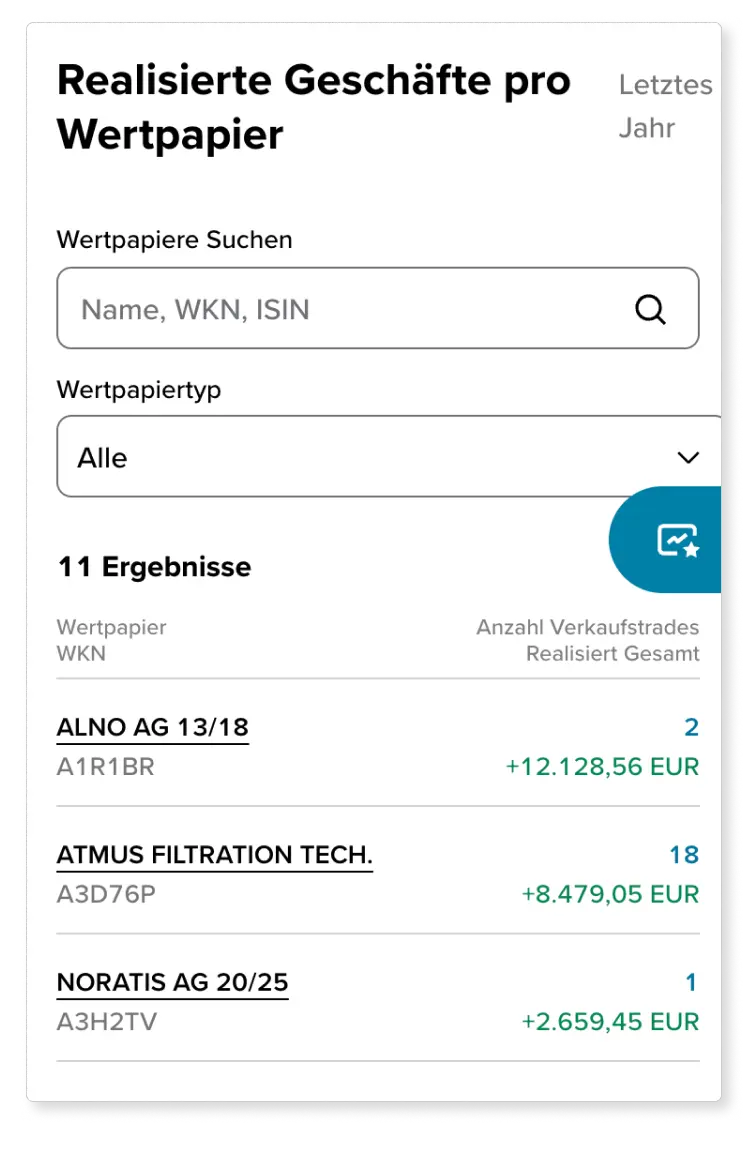Sort by the Anzahl Verkaufstrades column header
This screenshot has height=1156, width=750.
click(588, 627)
